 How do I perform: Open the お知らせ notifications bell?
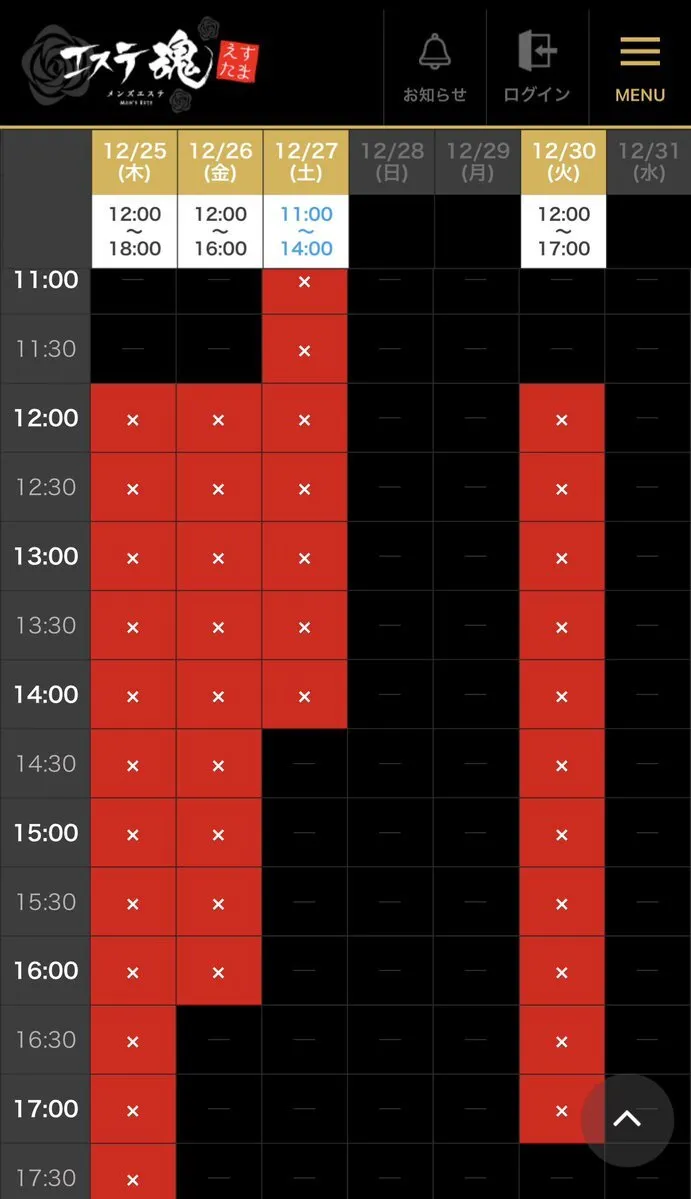435,65
